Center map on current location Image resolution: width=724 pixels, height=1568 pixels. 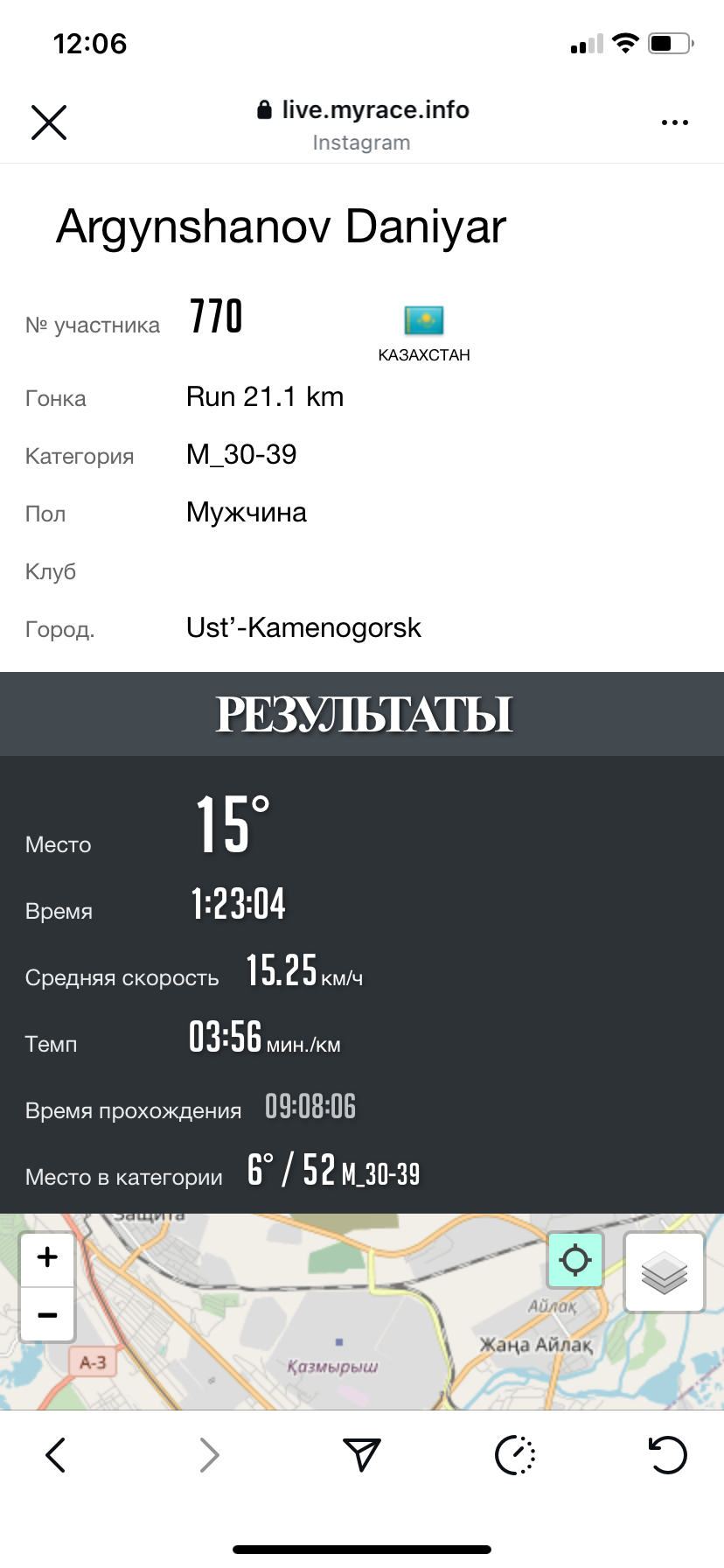tap(575, 1260)
